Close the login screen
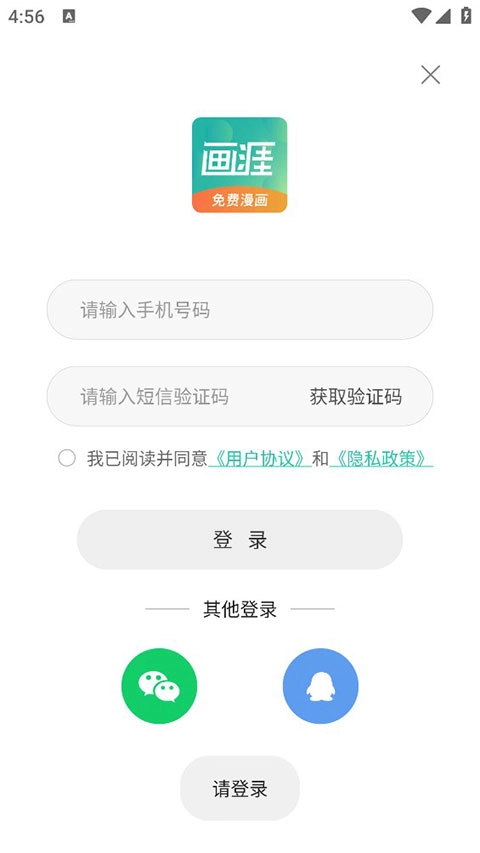This screenshot has width=480, height=853. coord(430,75)
